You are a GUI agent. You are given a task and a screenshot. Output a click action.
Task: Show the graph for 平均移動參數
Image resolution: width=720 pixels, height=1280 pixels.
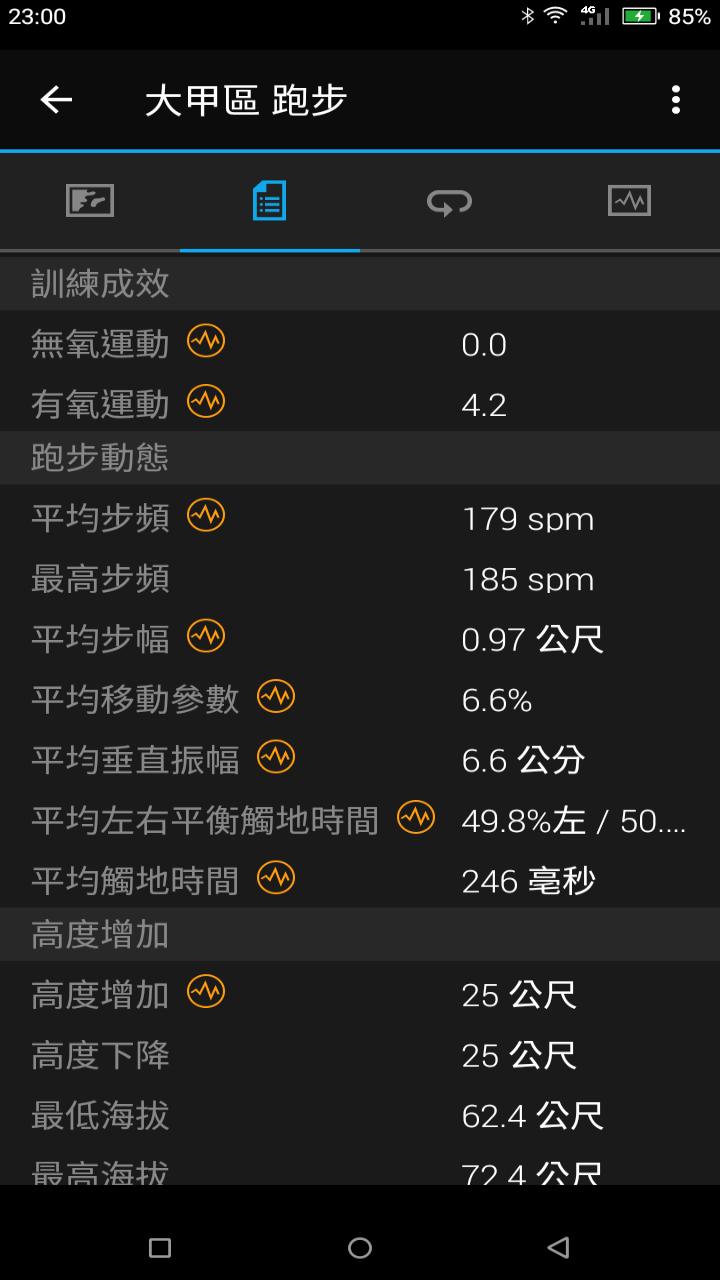276,696
